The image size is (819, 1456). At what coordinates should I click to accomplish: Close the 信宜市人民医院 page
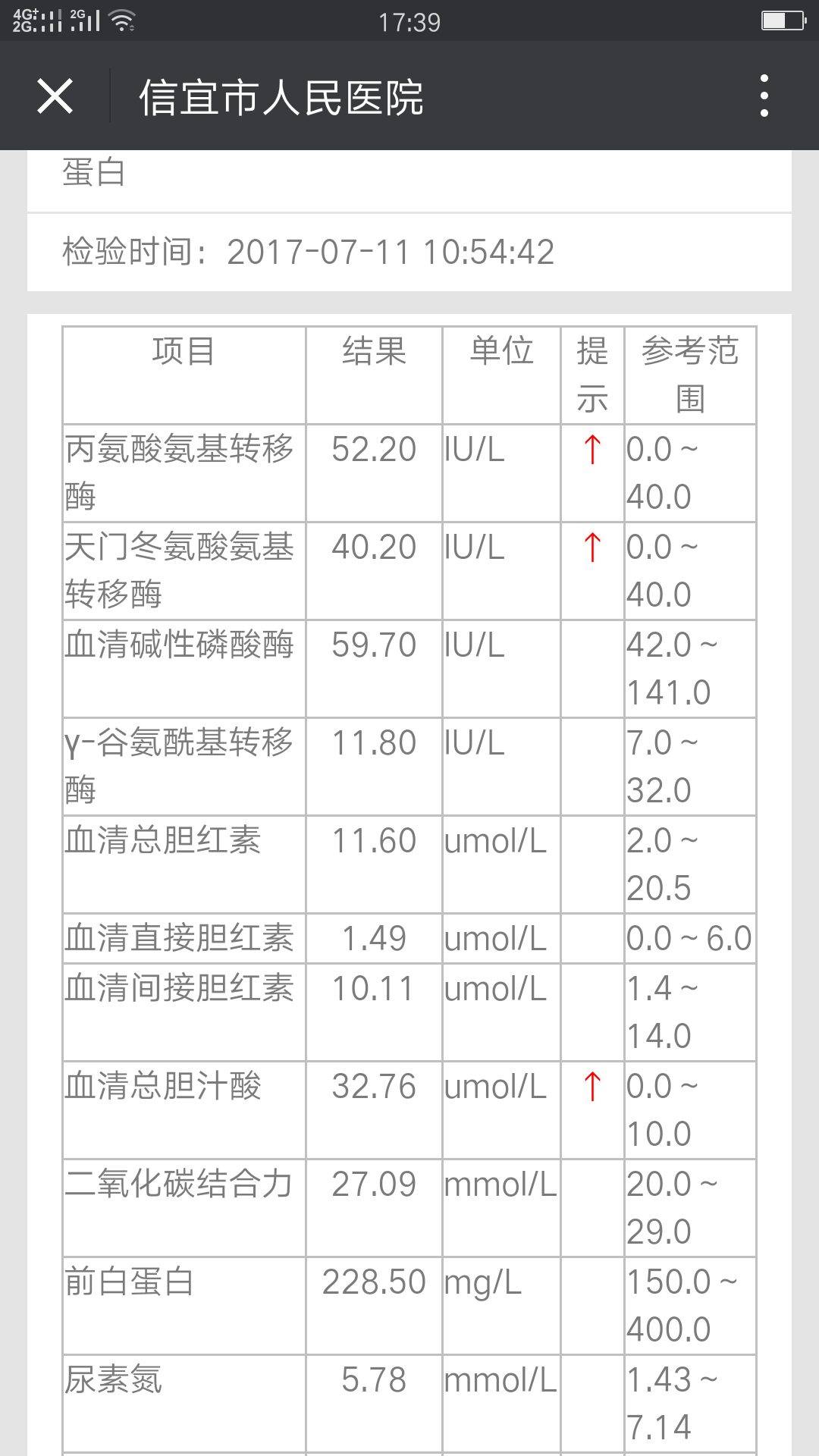pos(55,96)
